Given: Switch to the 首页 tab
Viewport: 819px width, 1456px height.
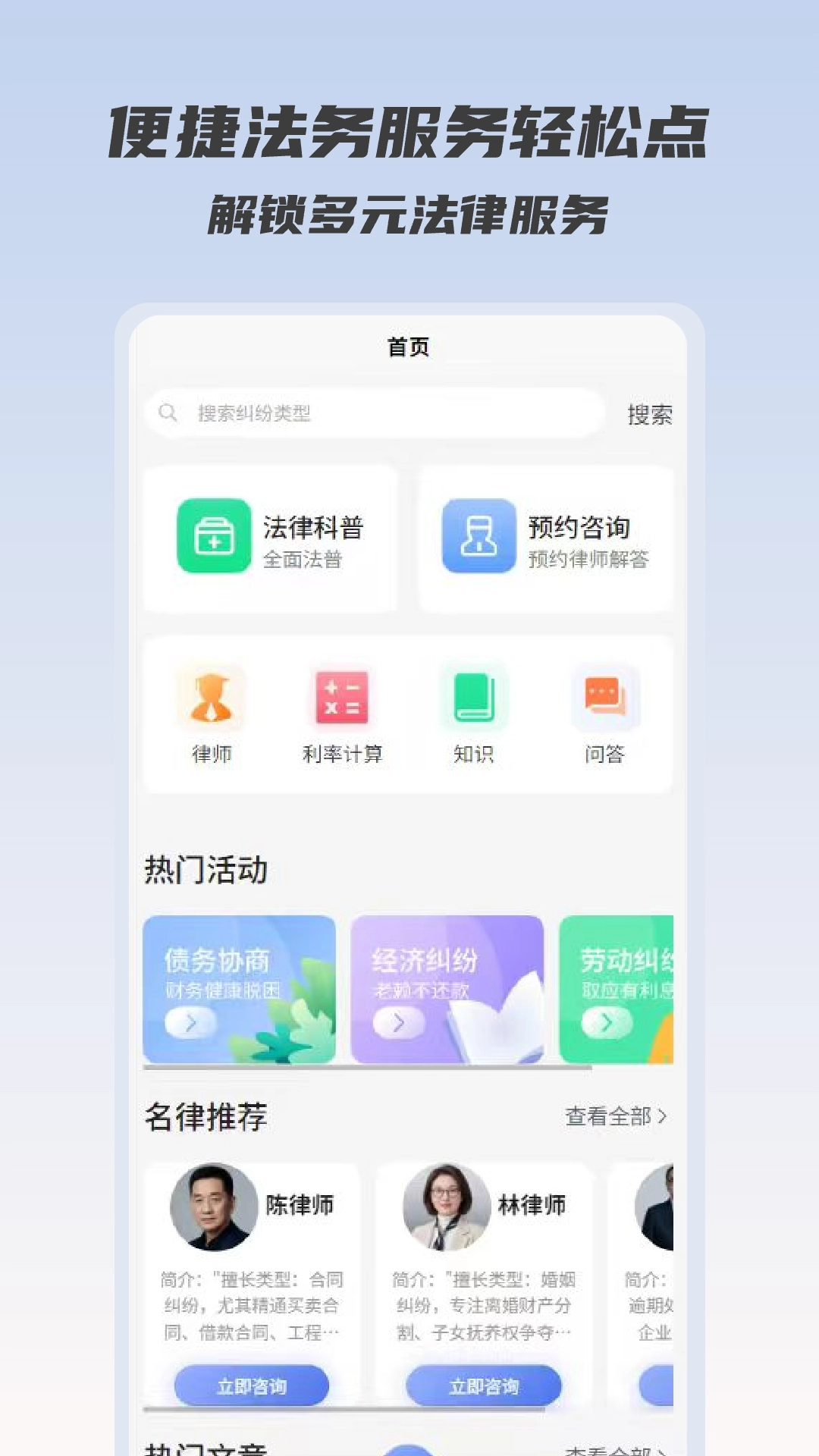Looking at the screenshot, I should 409,347.
